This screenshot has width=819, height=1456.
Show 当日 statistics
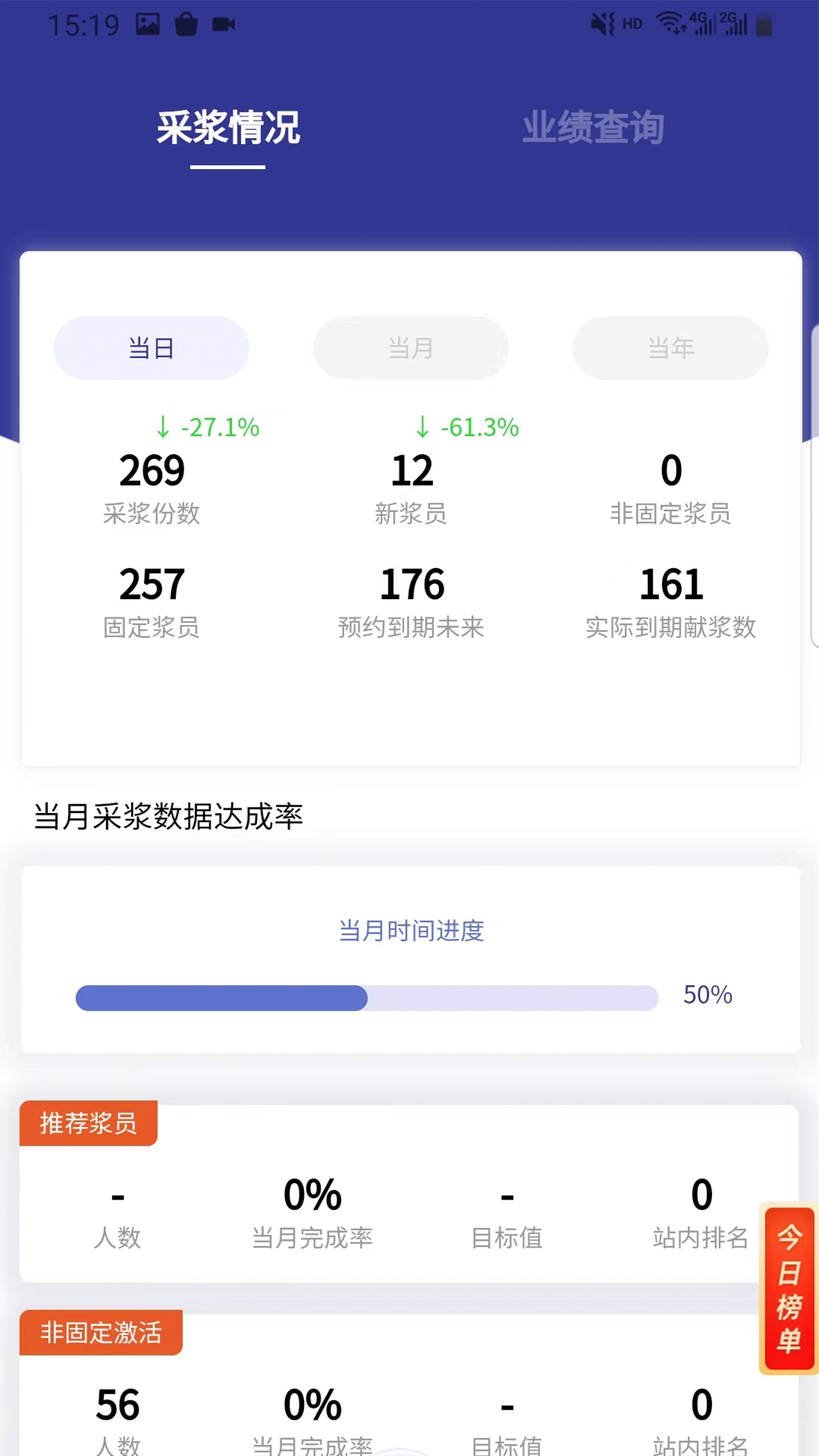tap(152, 348)
